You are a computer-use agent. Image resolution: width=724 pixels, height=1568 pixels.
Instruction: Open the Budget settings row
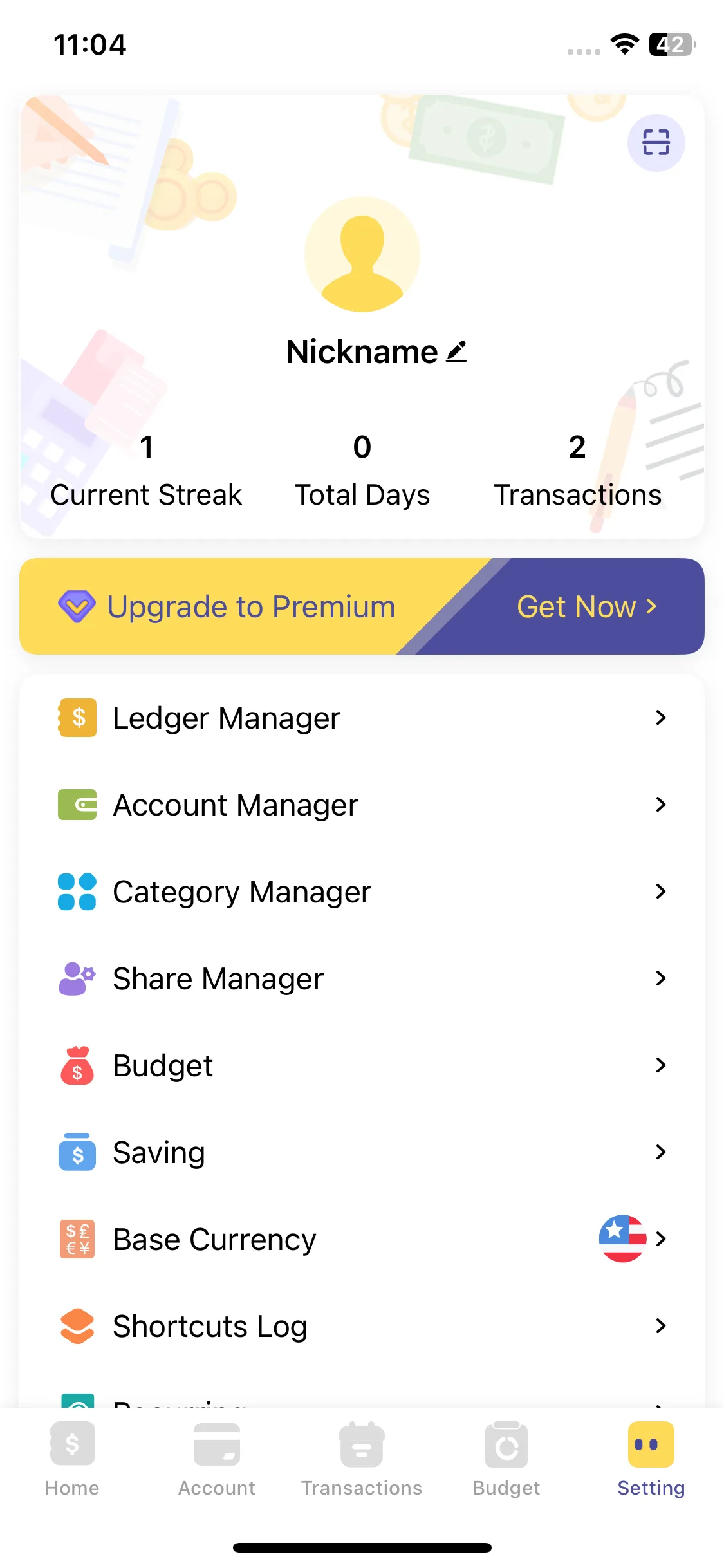pyautogui.click(x=362, y=1065)
